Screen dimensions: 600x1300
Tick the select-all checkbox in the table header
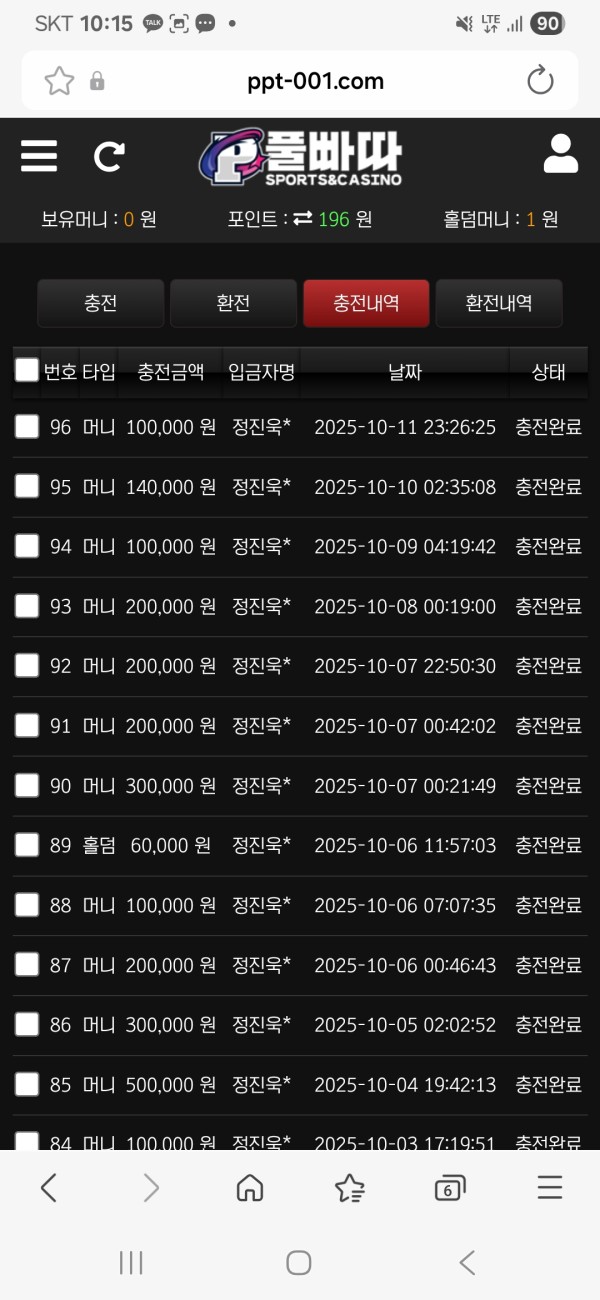[x=27, y=370]
